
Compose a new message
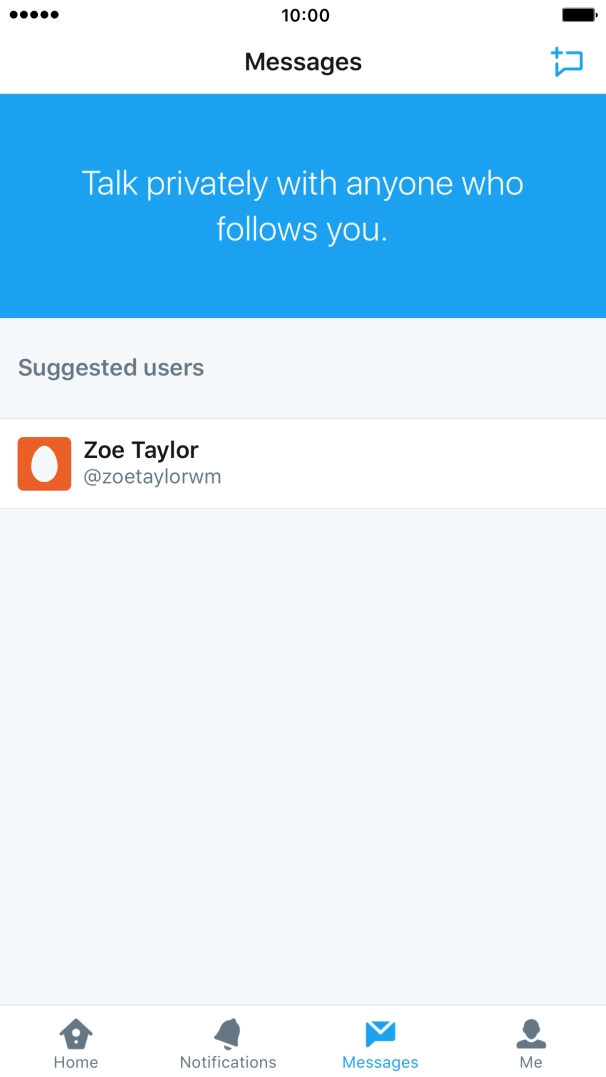coord(567,62)
